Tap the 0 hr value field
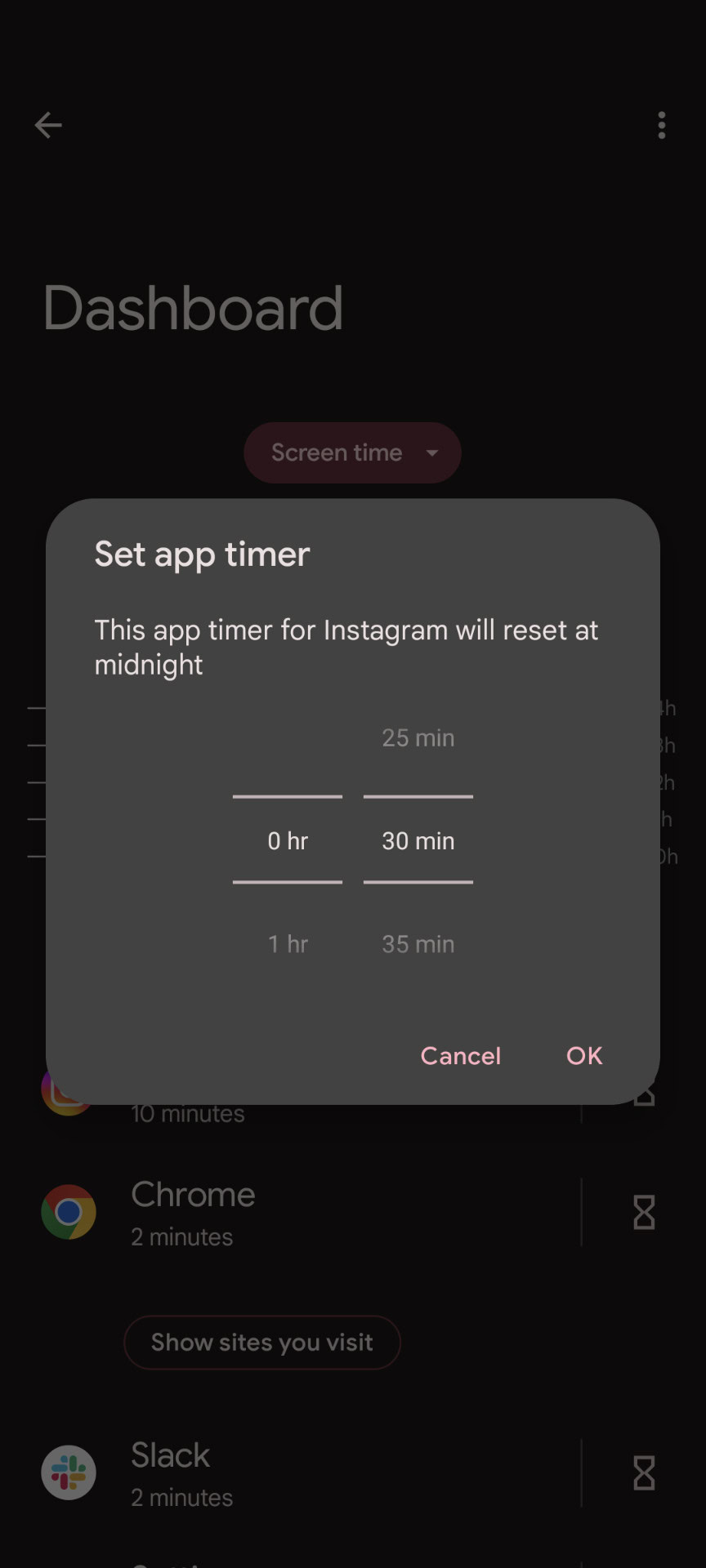This screenshot has height=1568, width=706. (288, 840)
